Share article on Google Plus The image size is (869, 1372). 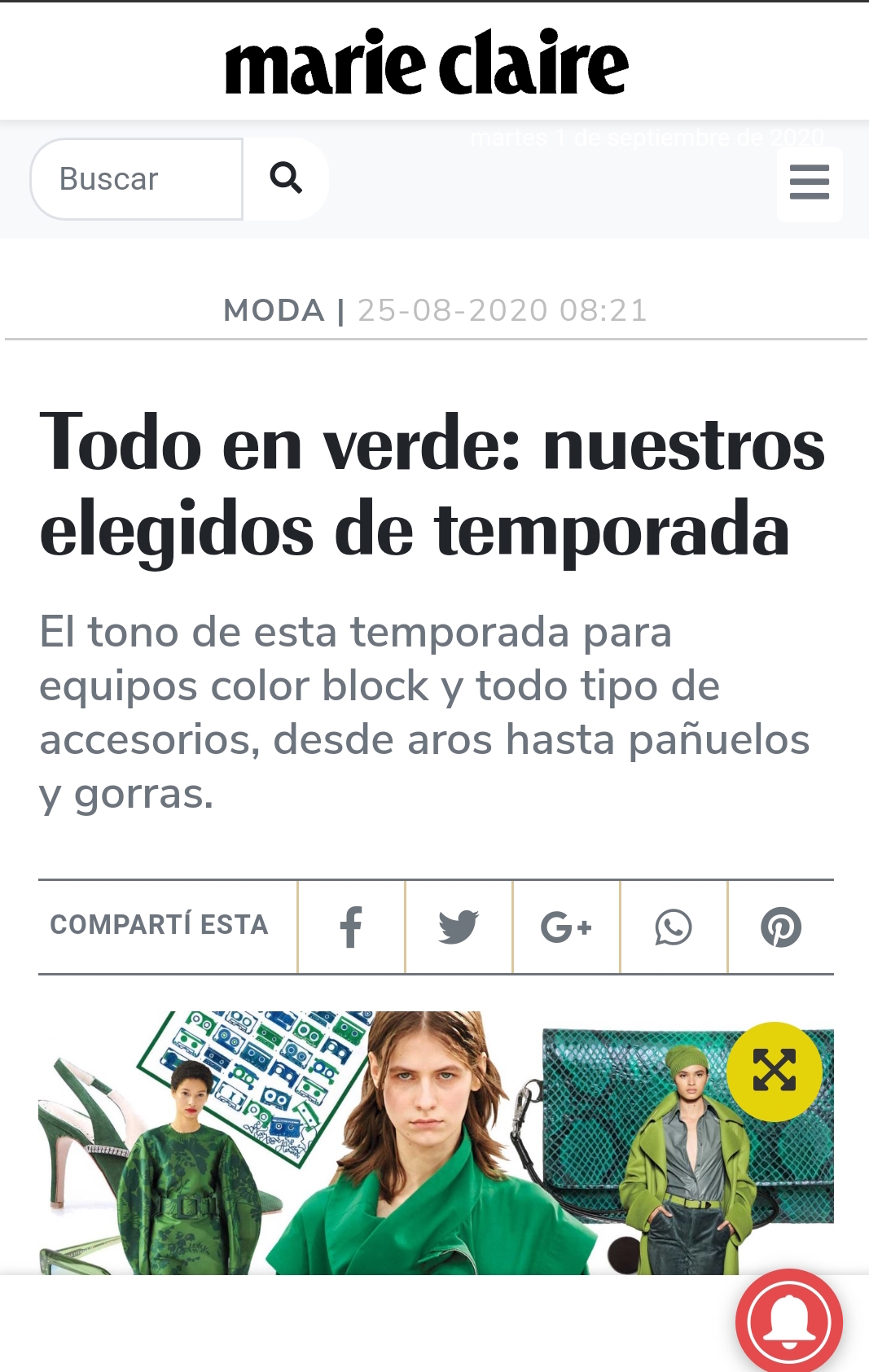click(566, 927)
